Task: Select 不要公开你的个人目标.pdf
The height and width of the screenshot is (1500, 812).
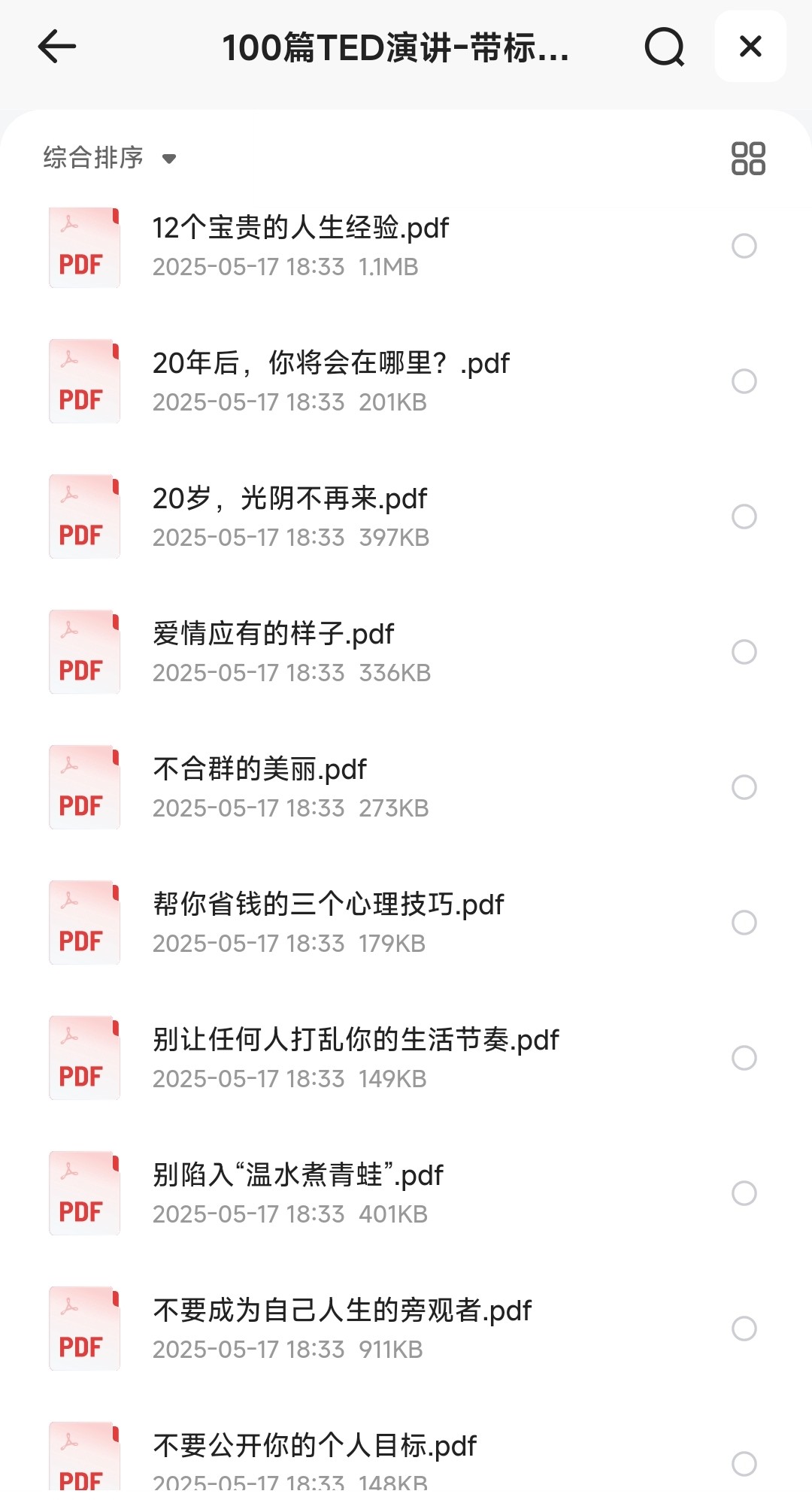Action: pyautogui.click(x=744, y=1463)
